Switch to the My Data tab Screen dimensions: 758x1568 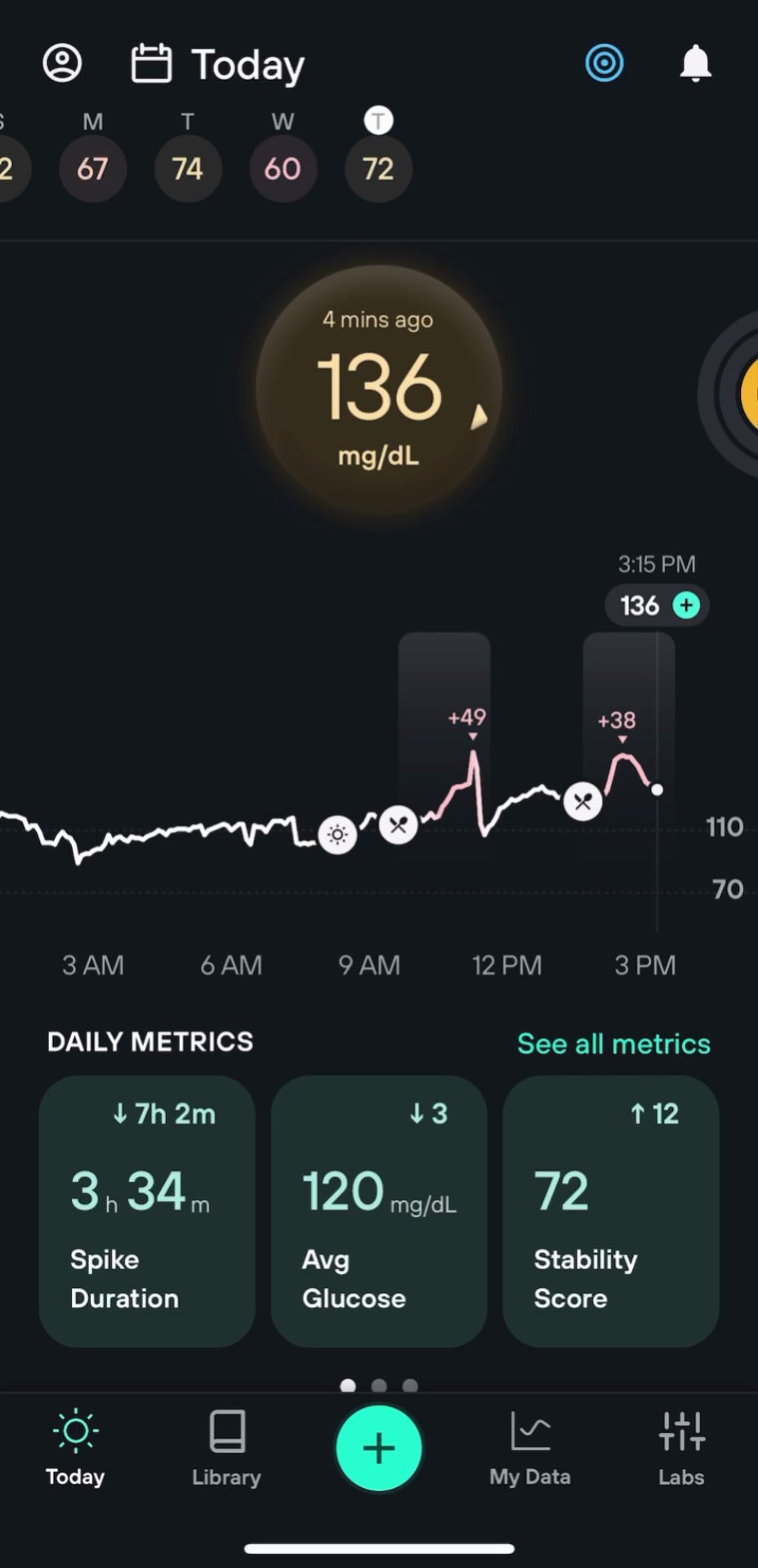[x=530, y=1448]
